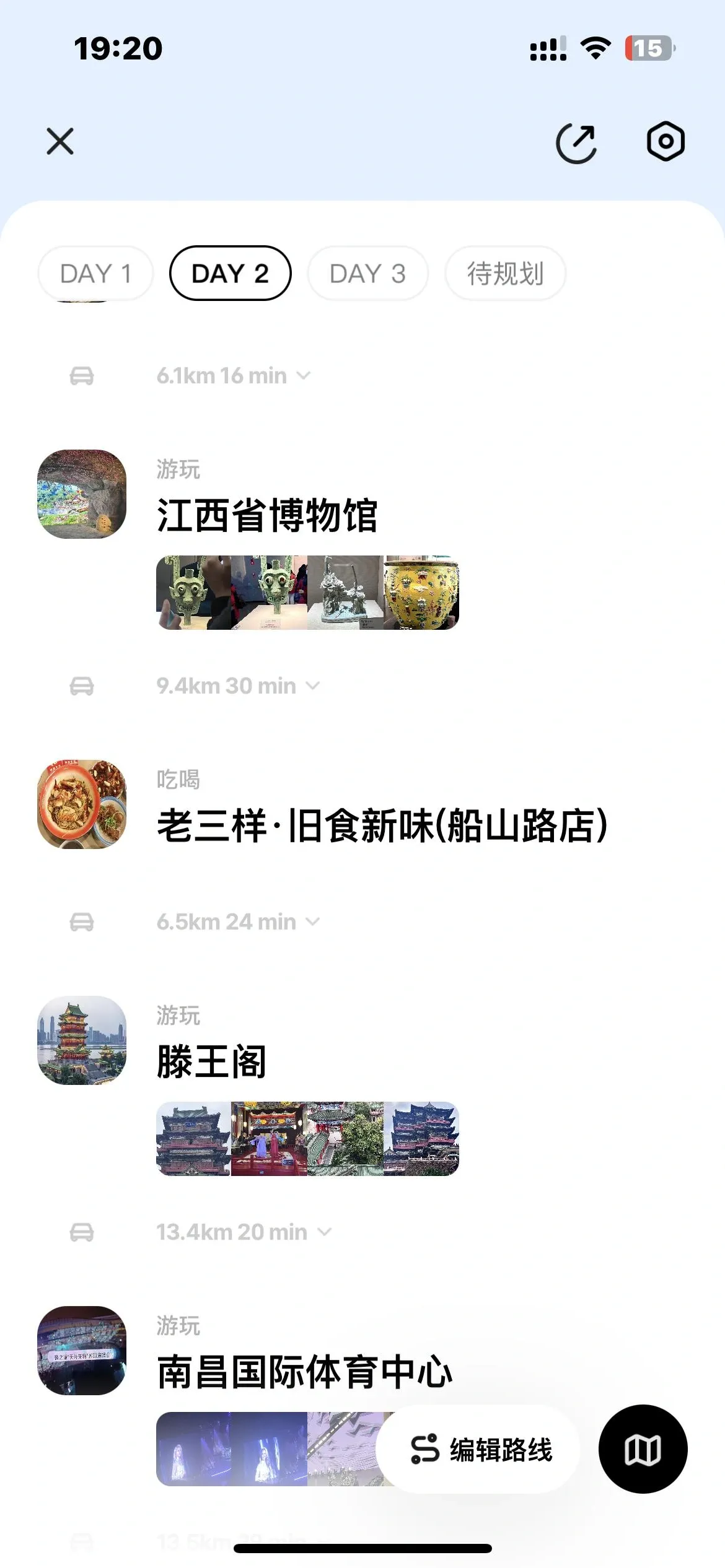Open 老三样·旧食新味(船山路店) restaurant

pyautogui.click(x=382, y=825)
